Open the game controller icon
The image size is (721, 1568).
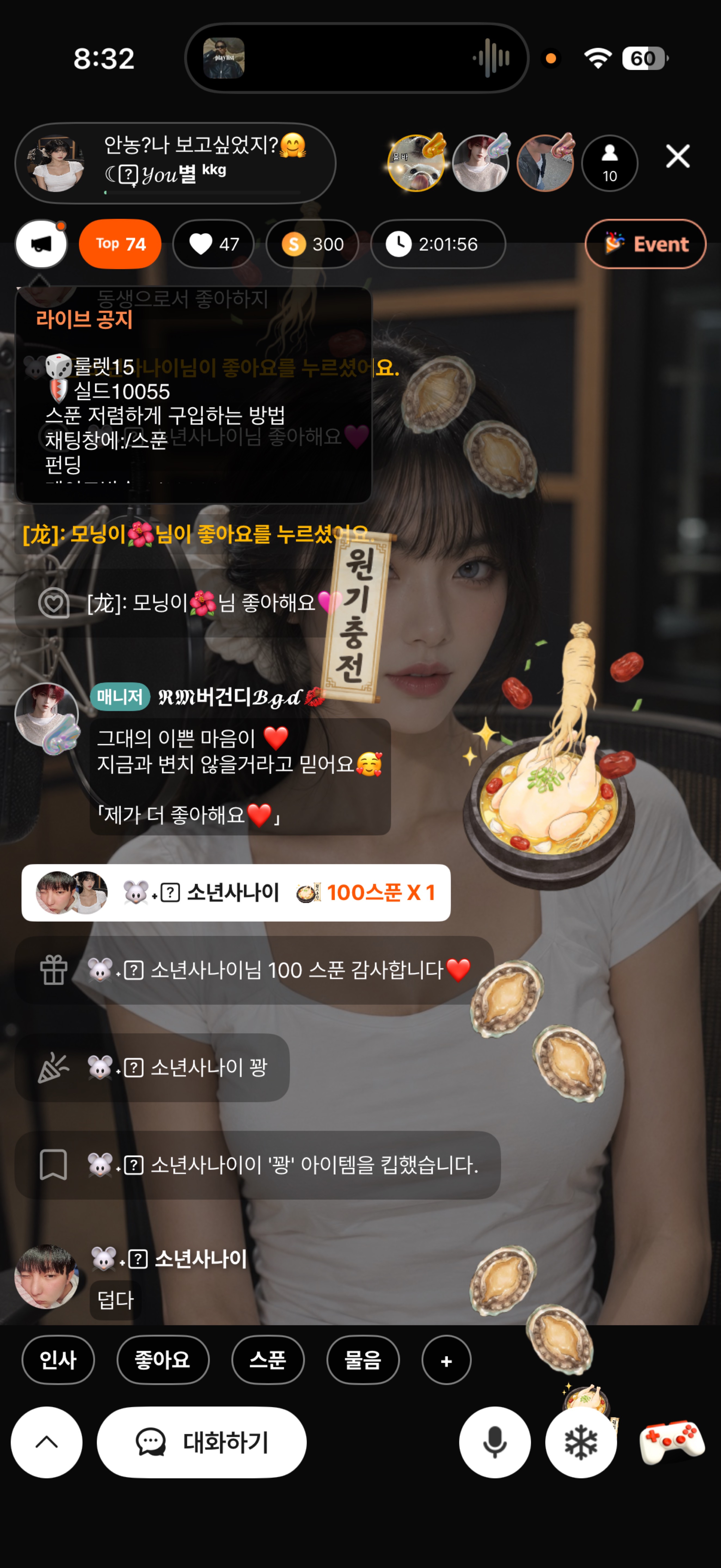pos(672,1442)
